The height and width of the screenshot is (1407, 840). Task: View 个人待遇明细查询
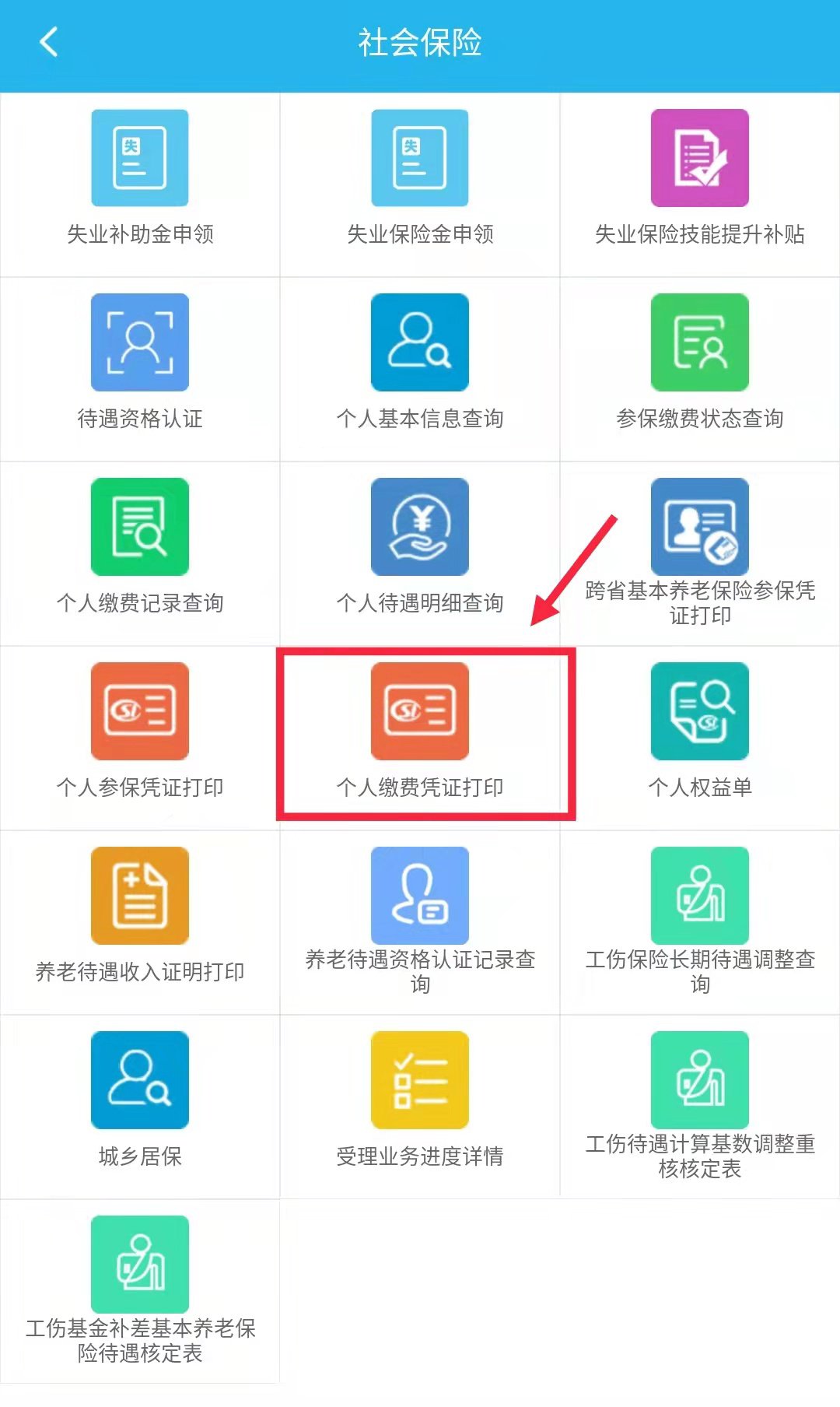(x=420, y=527)
